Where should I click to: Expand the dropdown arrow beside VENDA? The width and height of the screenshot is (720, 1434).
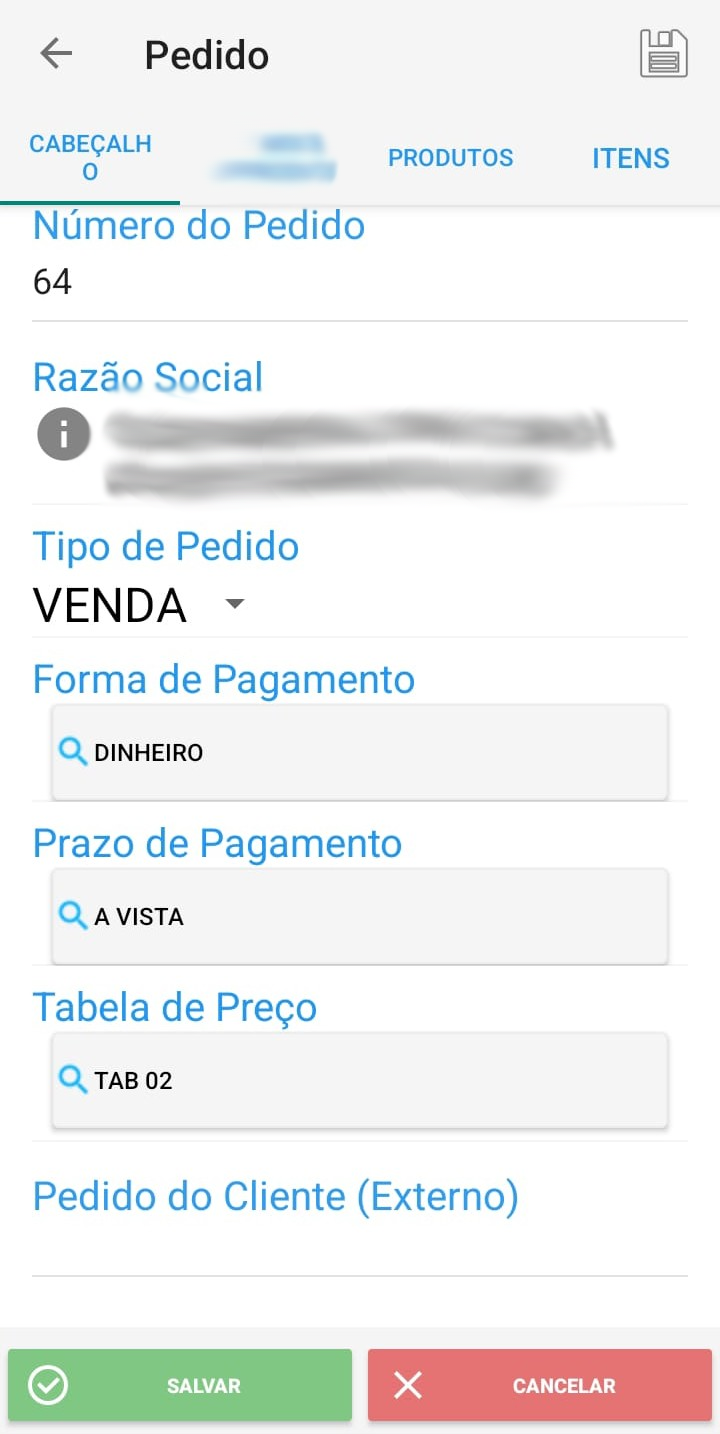tap(234, 604)
